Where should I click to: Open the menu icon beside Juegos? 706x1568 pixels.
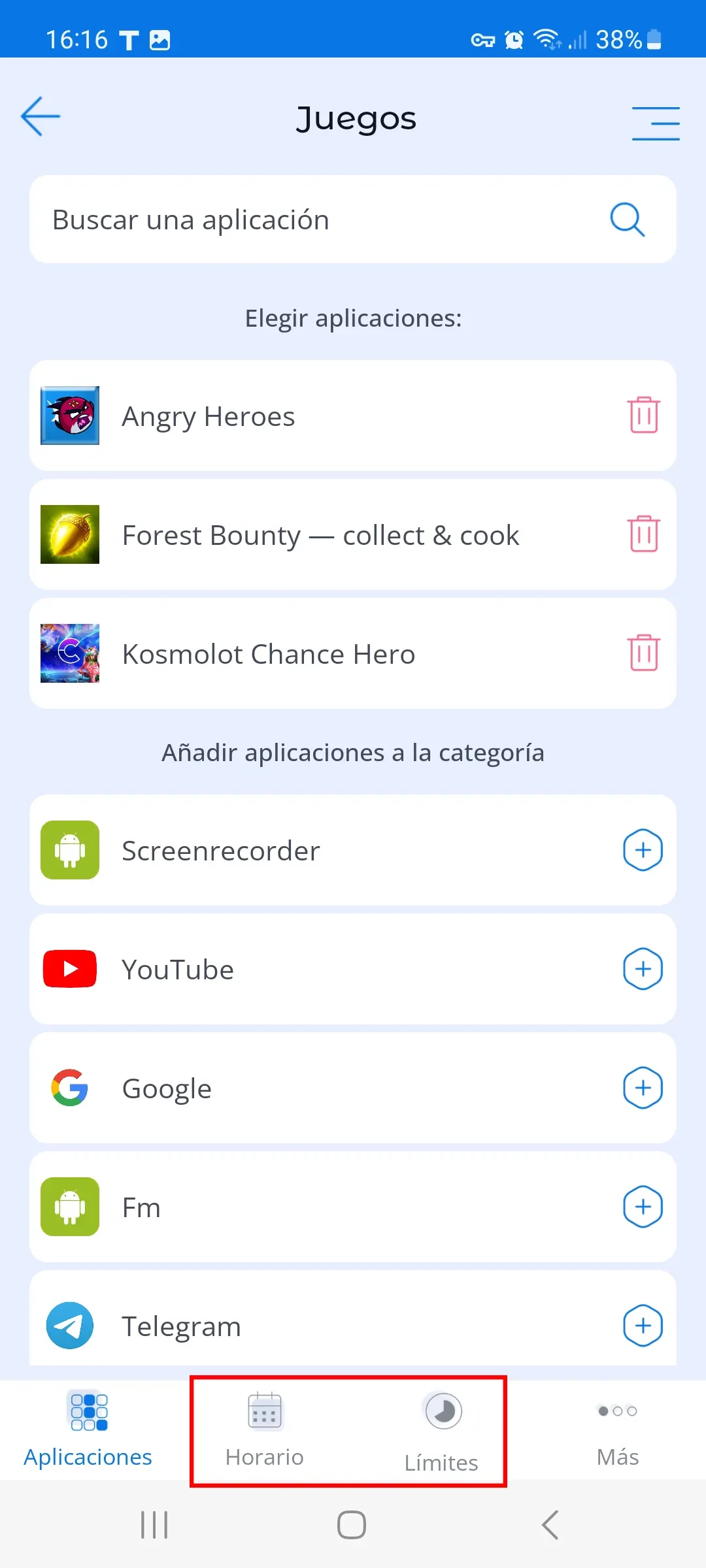click(x=656, y=123)
